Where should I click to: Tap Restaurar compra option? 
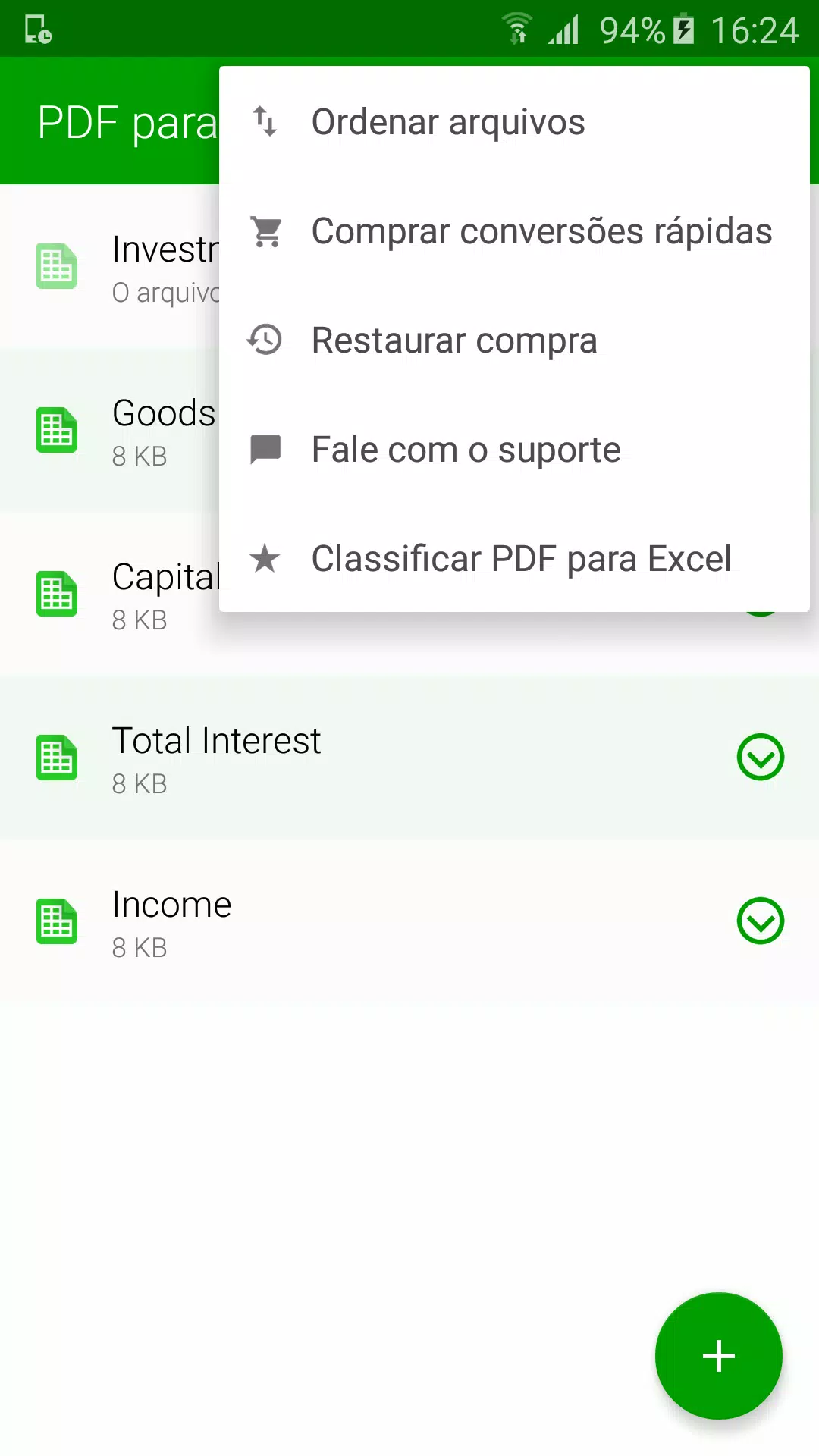pyautogui.click(x=514, y=340)
